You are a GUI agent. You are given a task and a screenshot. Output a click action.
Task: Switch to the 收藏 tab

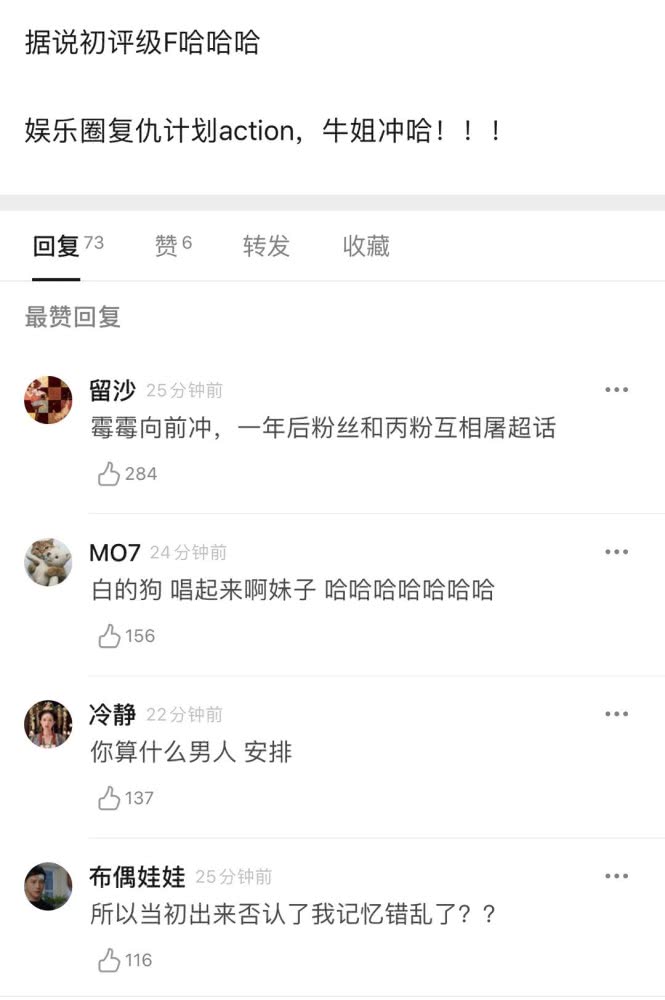coord(366,245)
